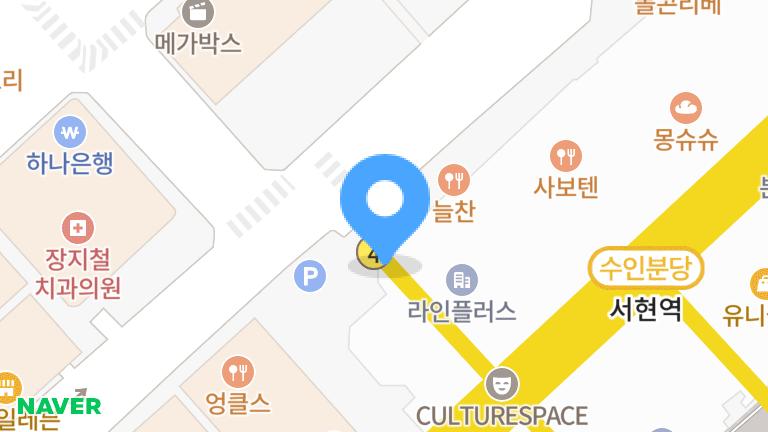The width and height of the screenshot is (768, 432).
Task: View the 엉클스 restaurant marker
Action: [x=238, y=372]
